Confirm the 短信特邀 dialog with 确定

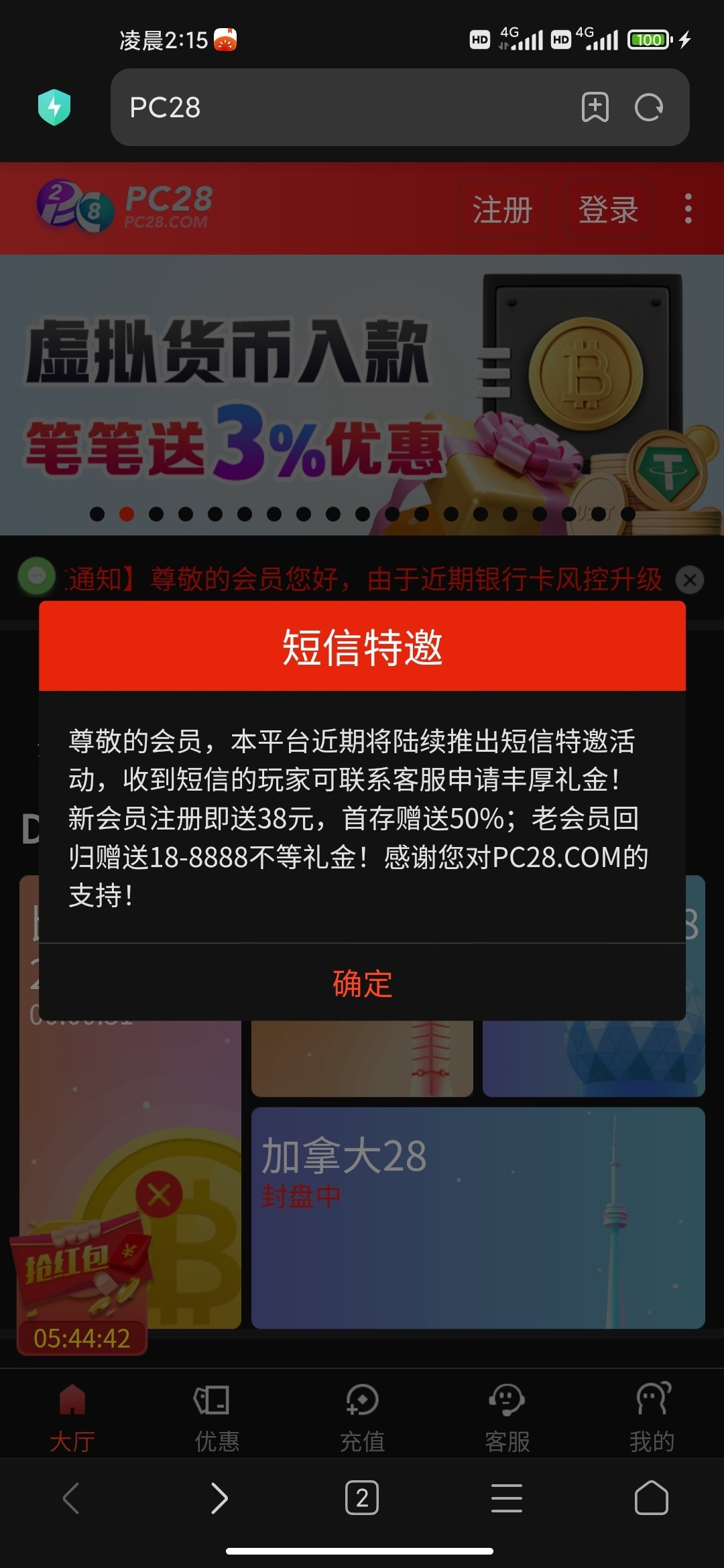pyautogui.click(x=362, y=984)
